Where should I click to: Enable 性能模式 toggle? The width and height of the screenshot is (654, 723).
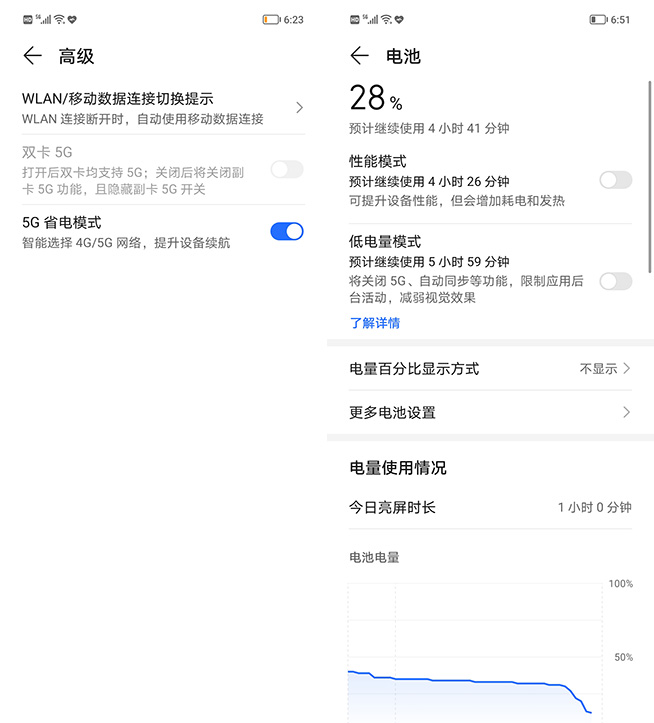pyautogui.click(x=615, y=180)
